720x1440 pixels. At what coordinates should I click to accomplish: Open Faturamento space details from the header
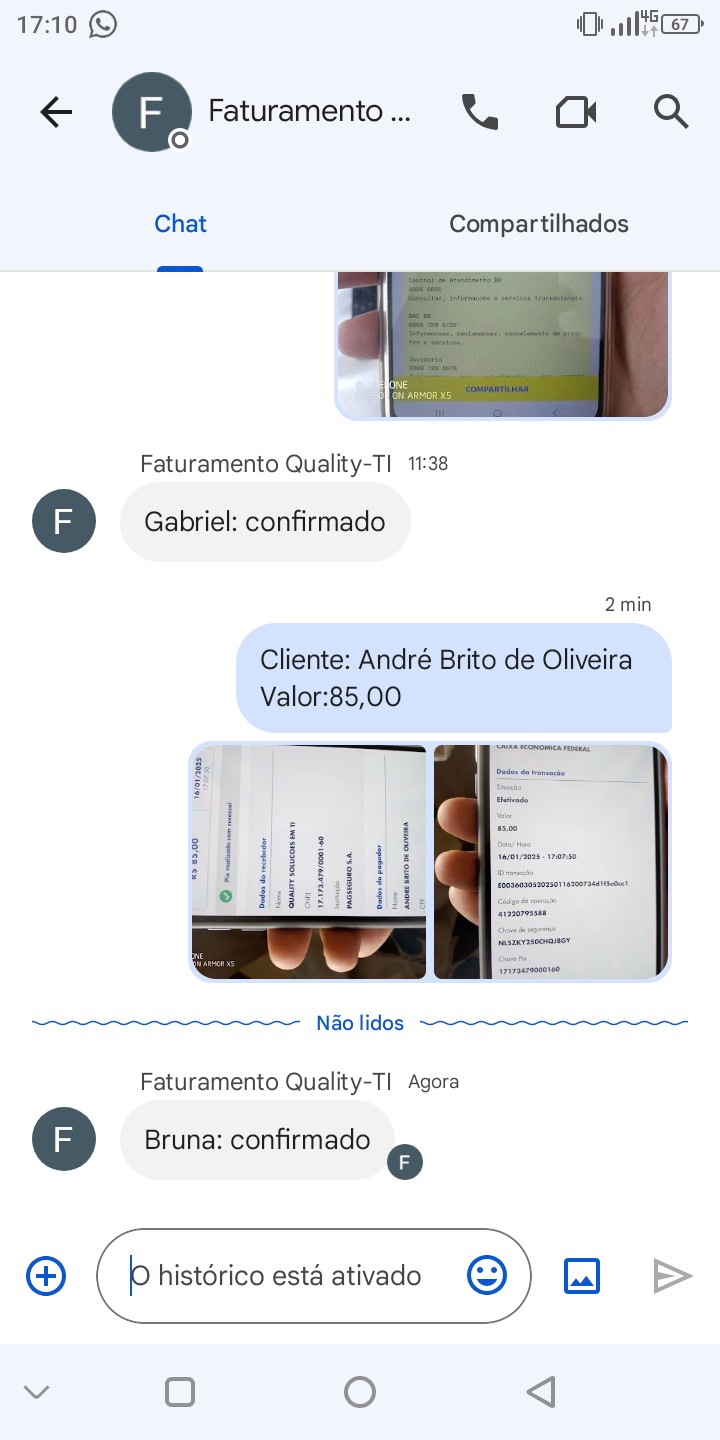[309, 112]
